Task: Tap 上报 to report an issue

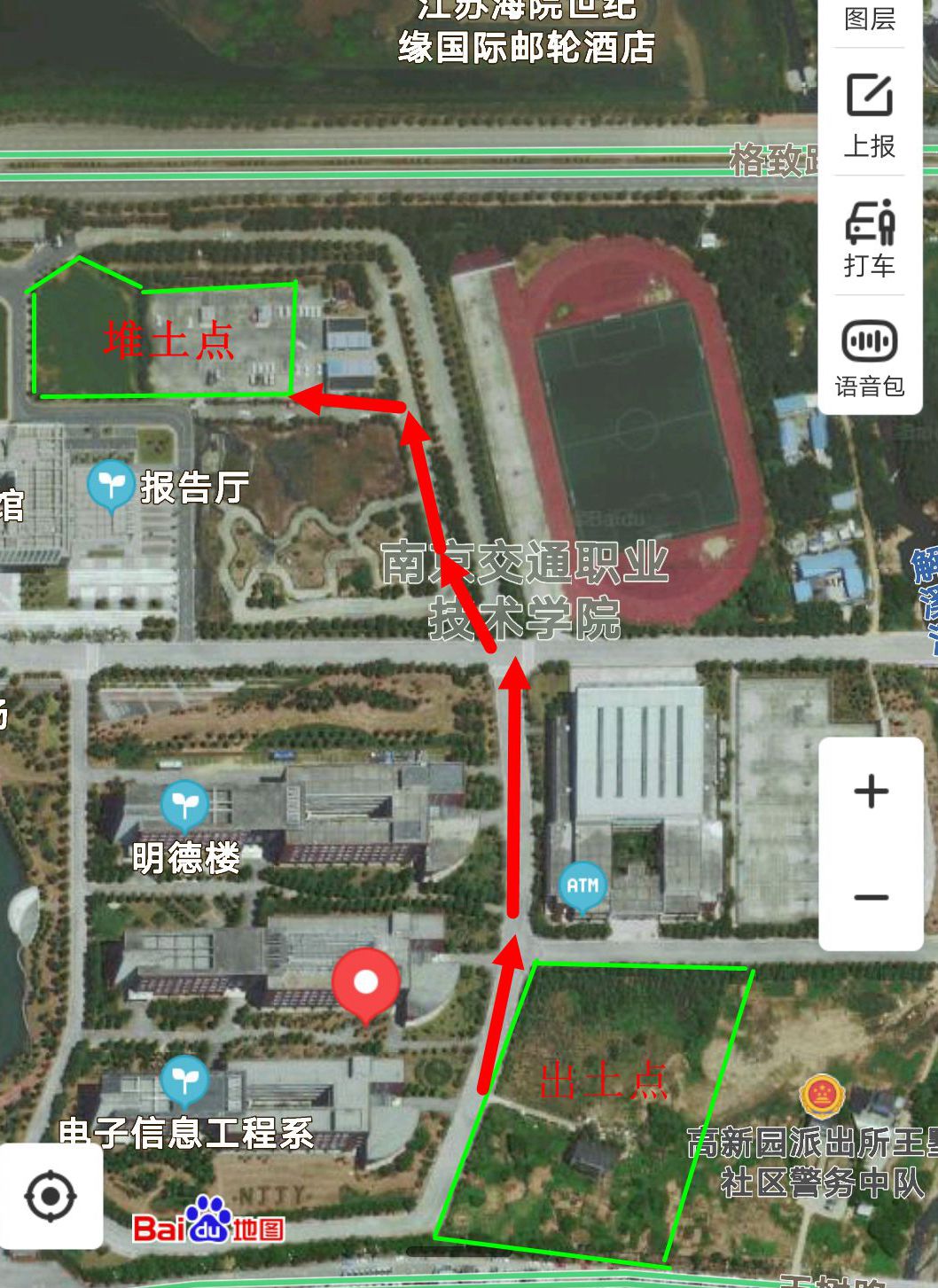Action: 869,113
